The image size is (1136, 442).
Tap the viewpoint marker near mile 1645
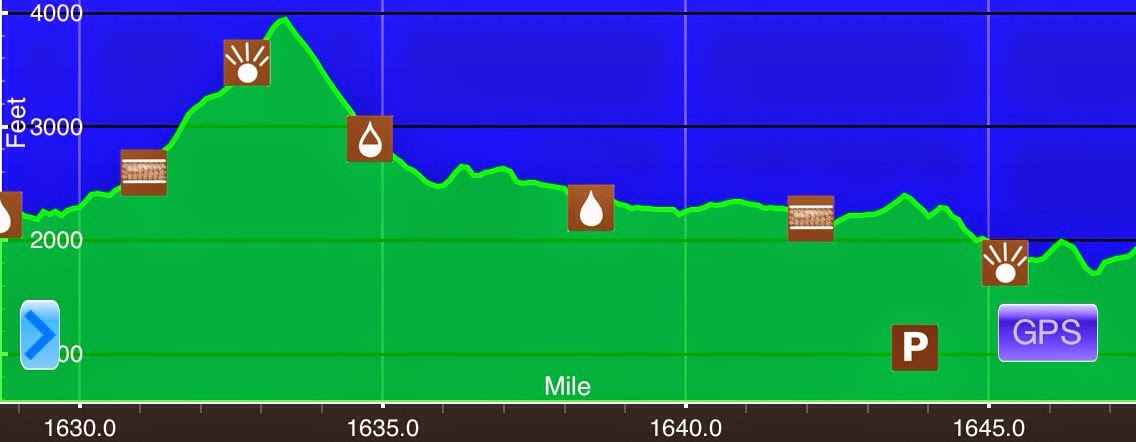[1004, 263]
